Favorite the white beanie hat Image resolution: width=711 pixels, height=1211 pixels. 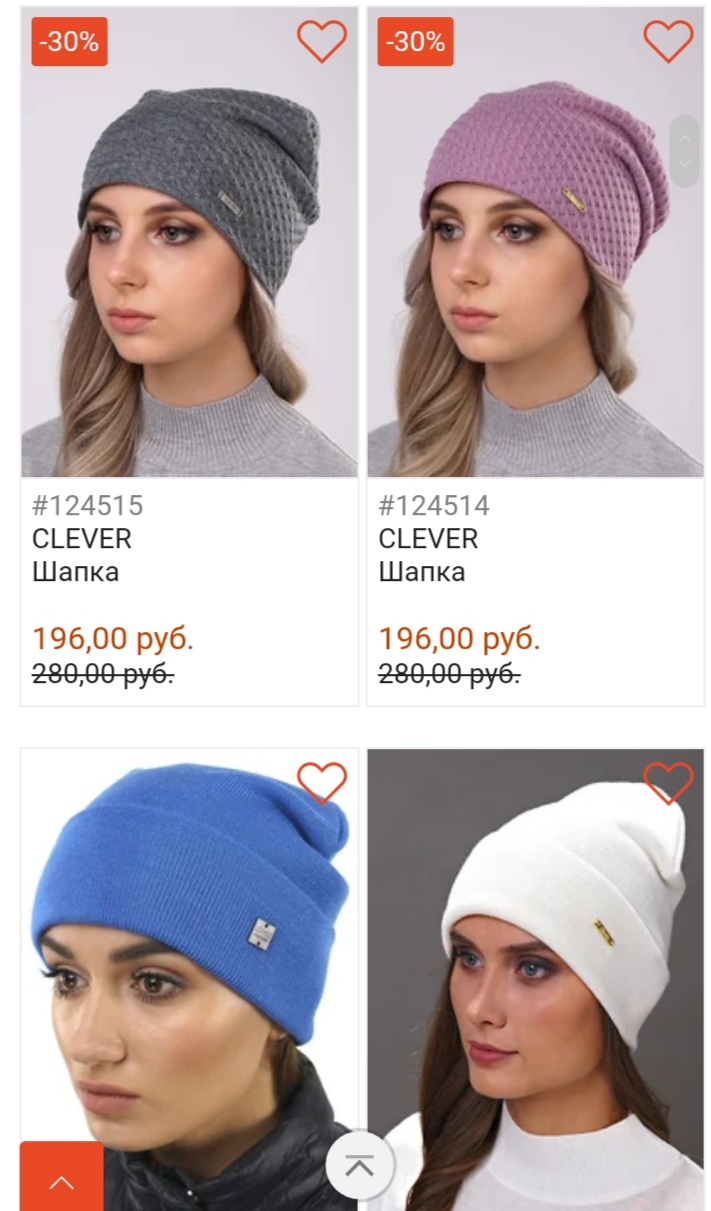(x=667, y=783)
